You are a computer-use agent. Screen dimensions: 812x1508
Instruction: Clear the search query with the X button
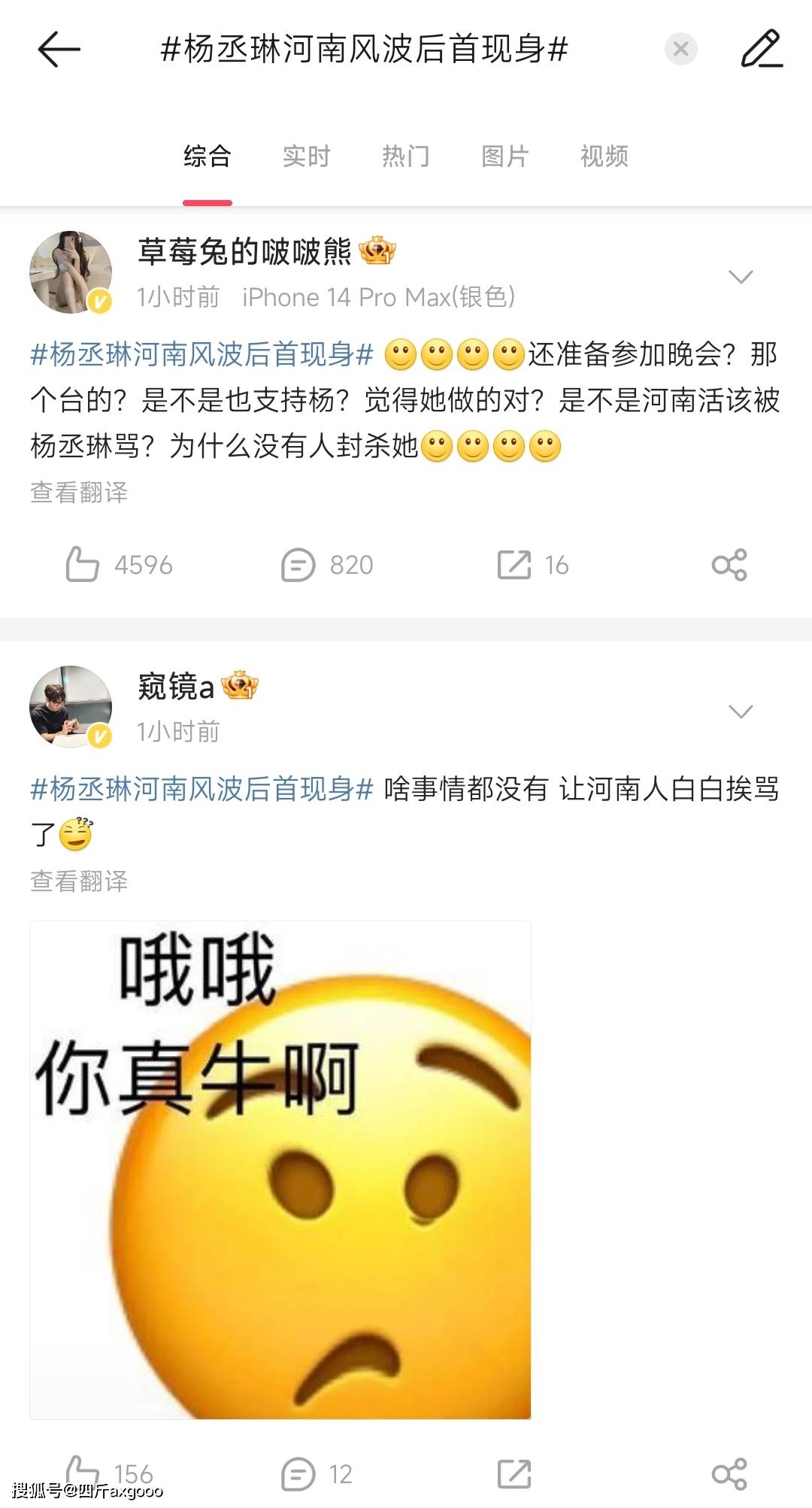click(681, 50)
